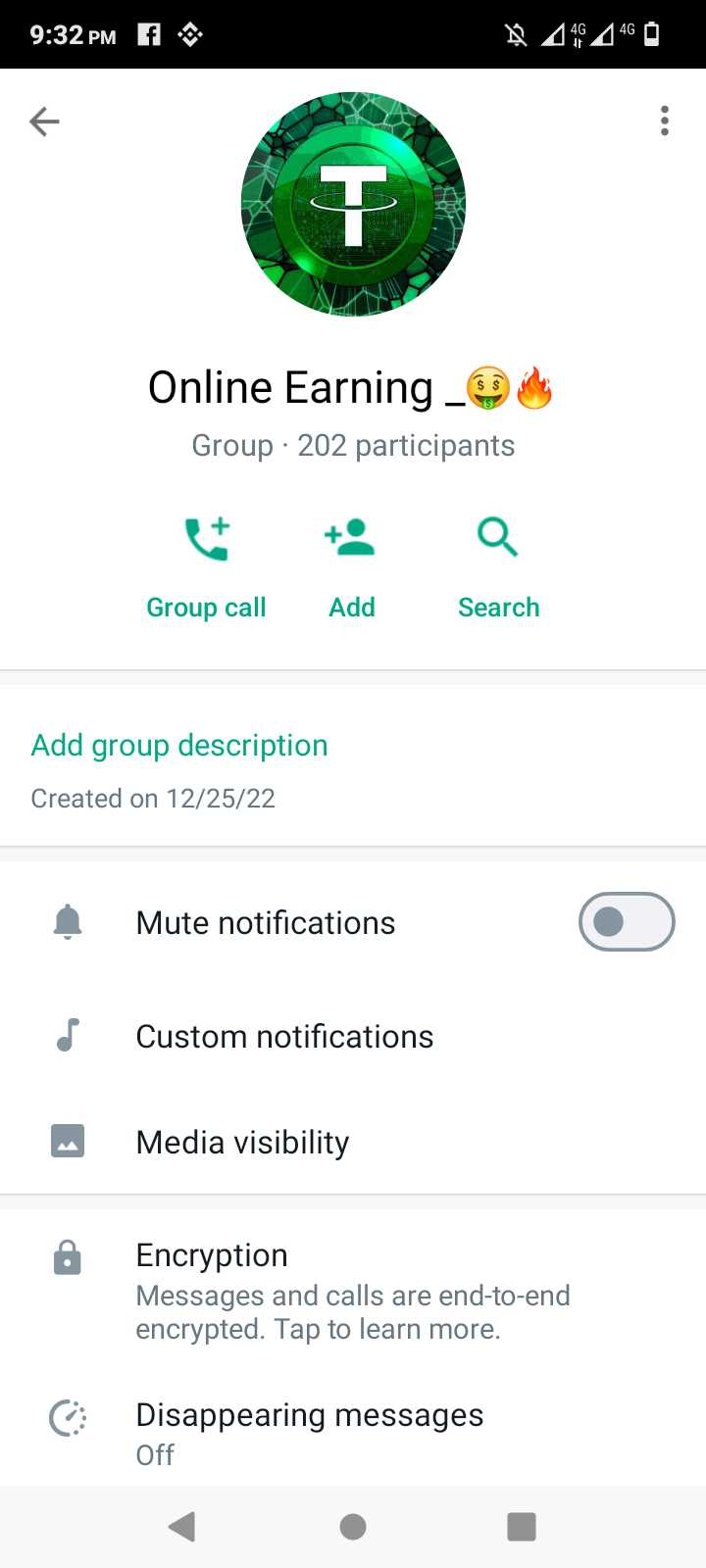706x1568 pixels.
Task: Open Encryption details
Action: (353, 1290)
